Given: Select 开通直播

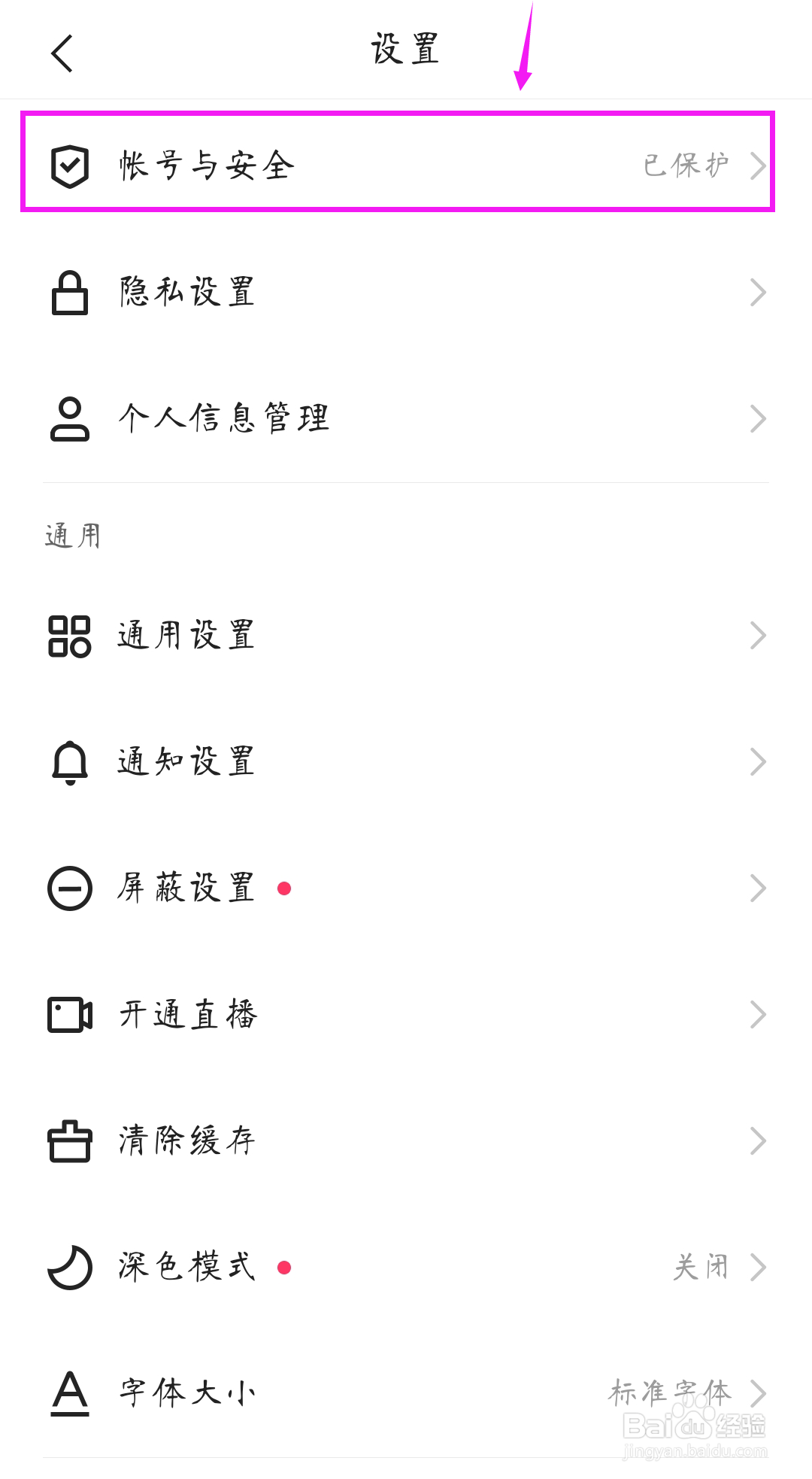Looking at the screenshot, I should [x=406, y=1015].
